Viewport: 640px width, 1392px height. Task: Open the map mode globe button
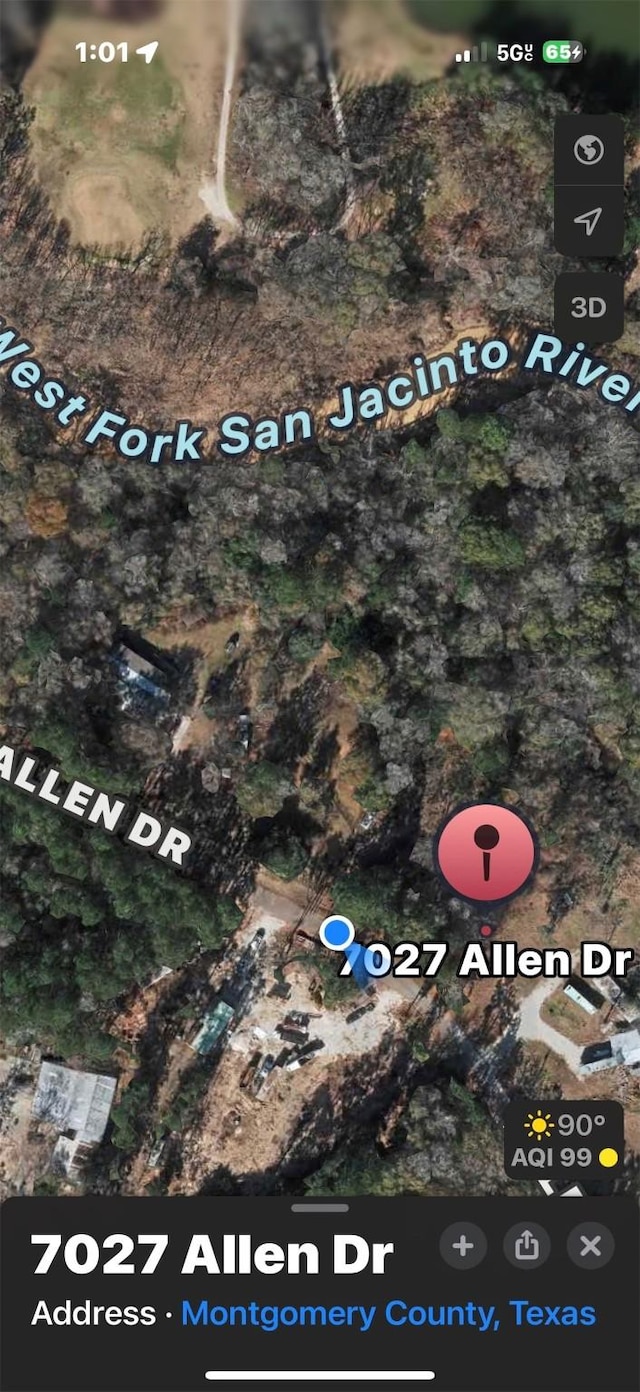coord(589,150)
